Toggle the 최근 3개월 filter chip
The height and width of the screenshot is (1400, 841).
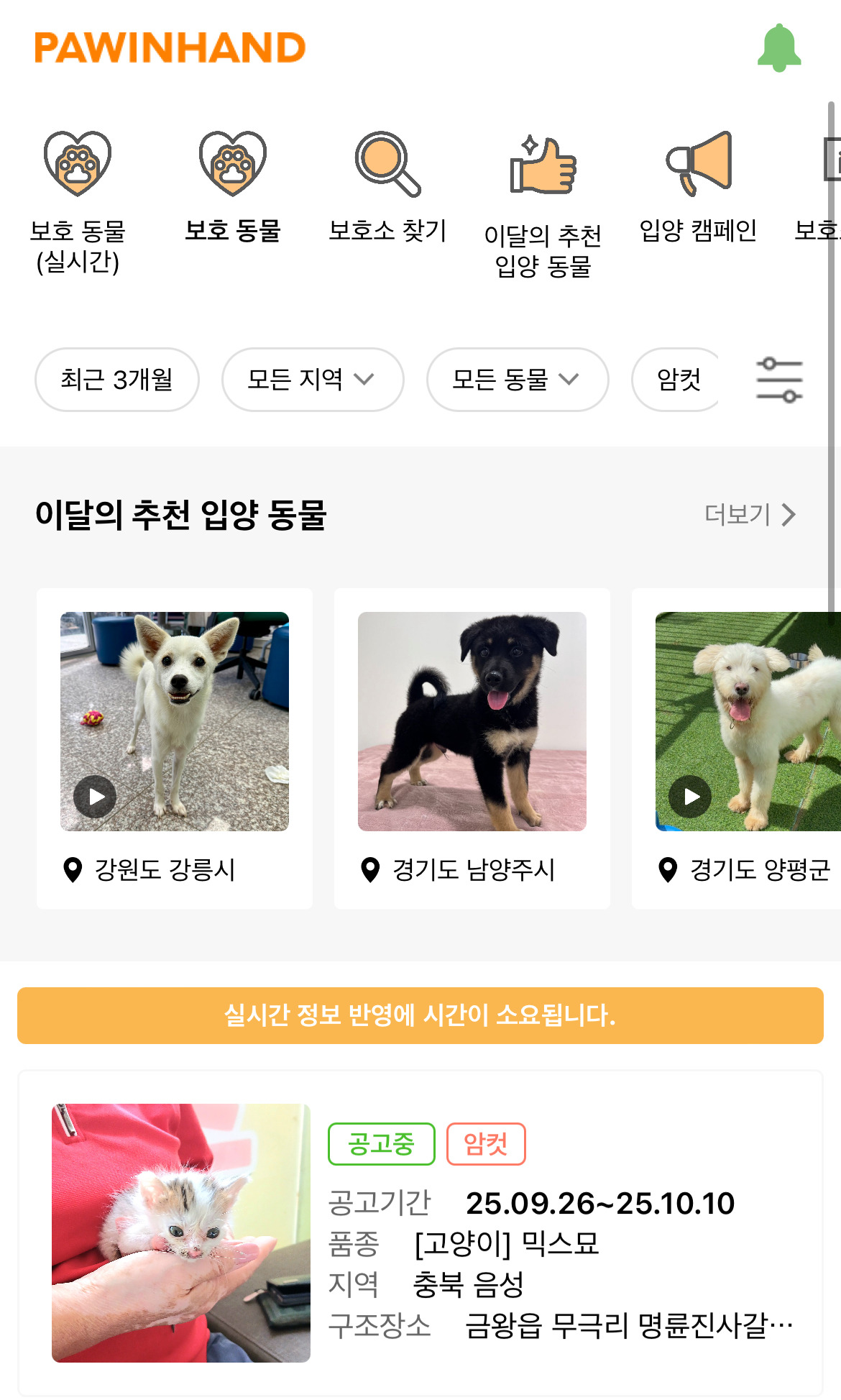click(117, 380)
